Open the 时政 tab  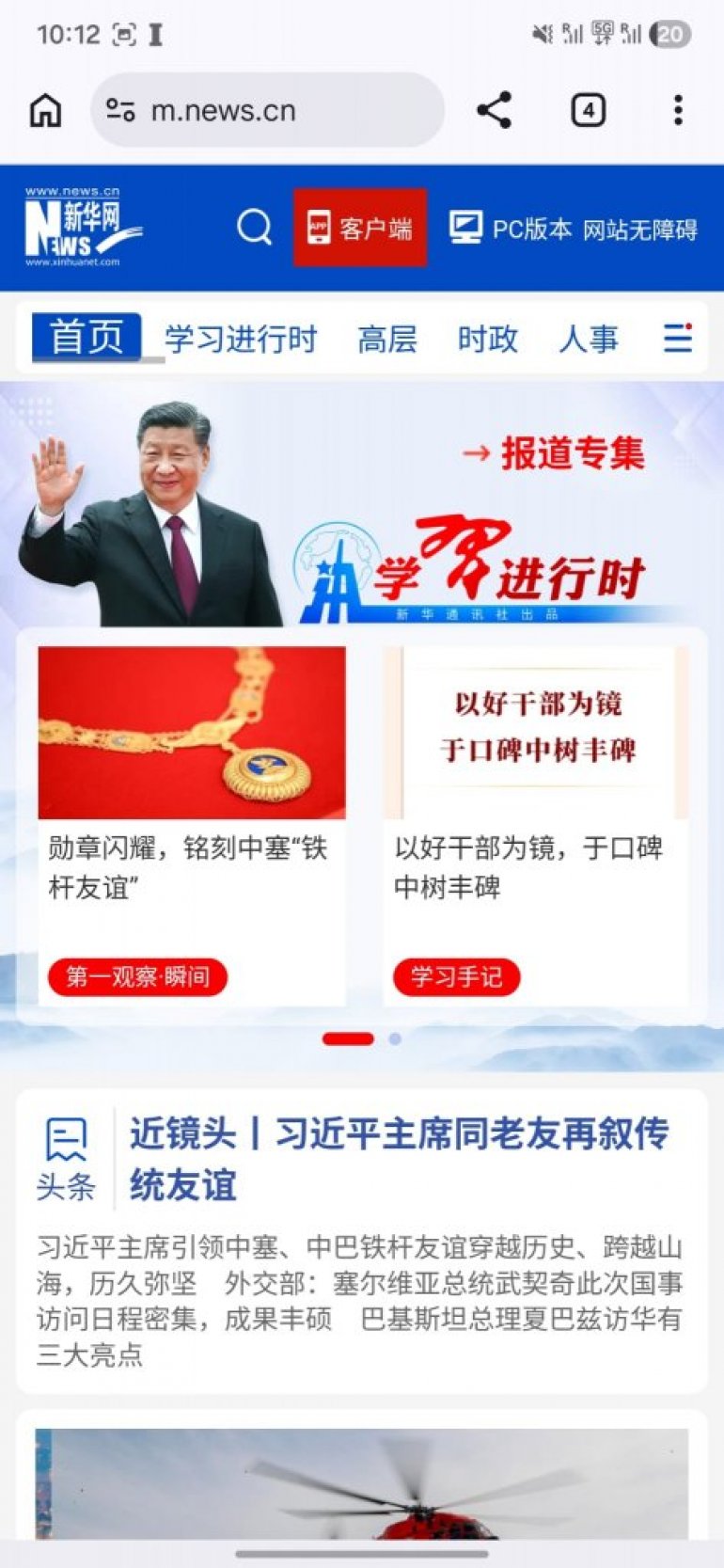tap(487, 339)
